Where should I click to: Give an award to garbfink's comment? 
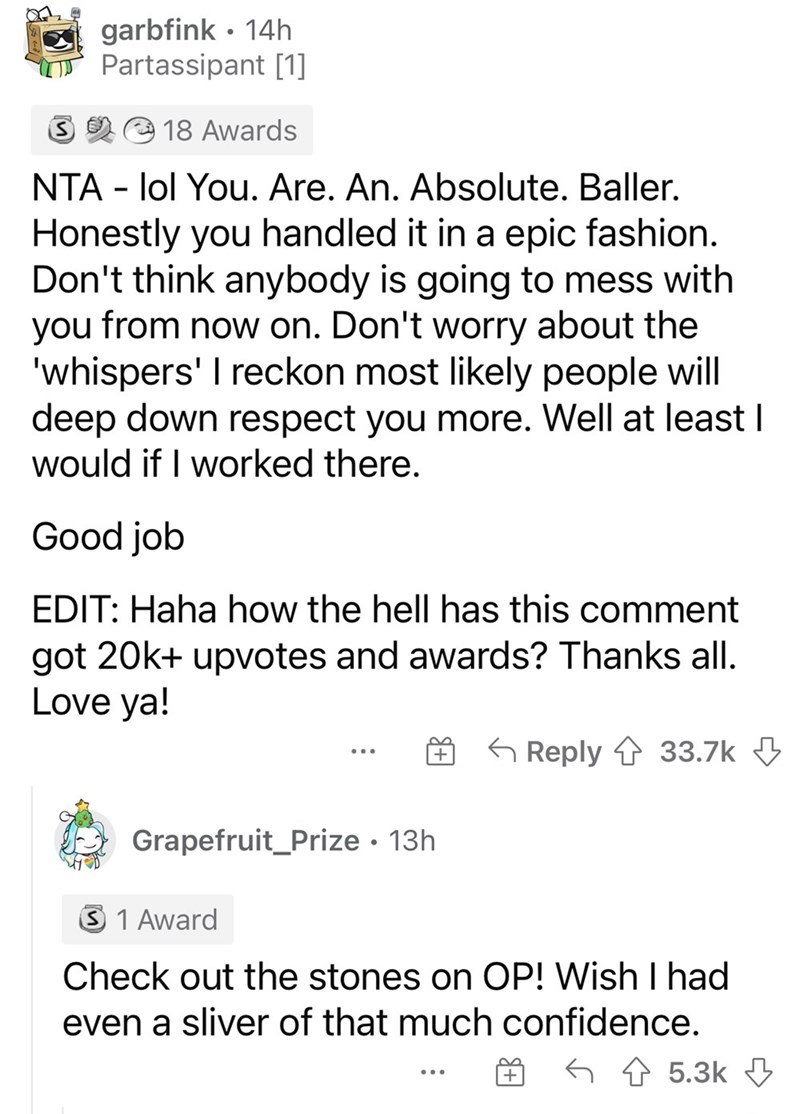tap(440, 751)
